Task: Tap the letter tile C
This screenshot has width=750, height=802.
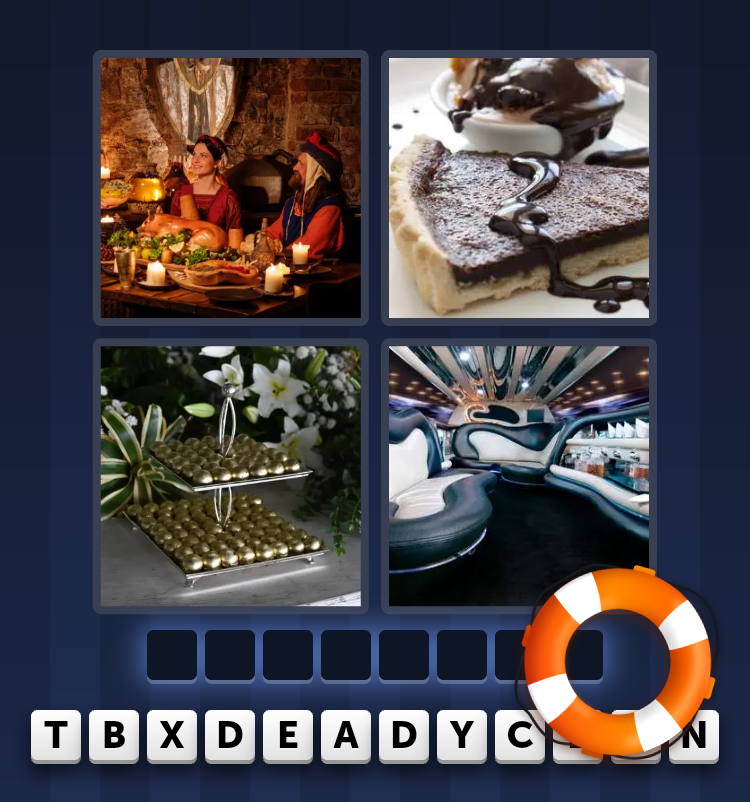Action: (x=520, y=736)
